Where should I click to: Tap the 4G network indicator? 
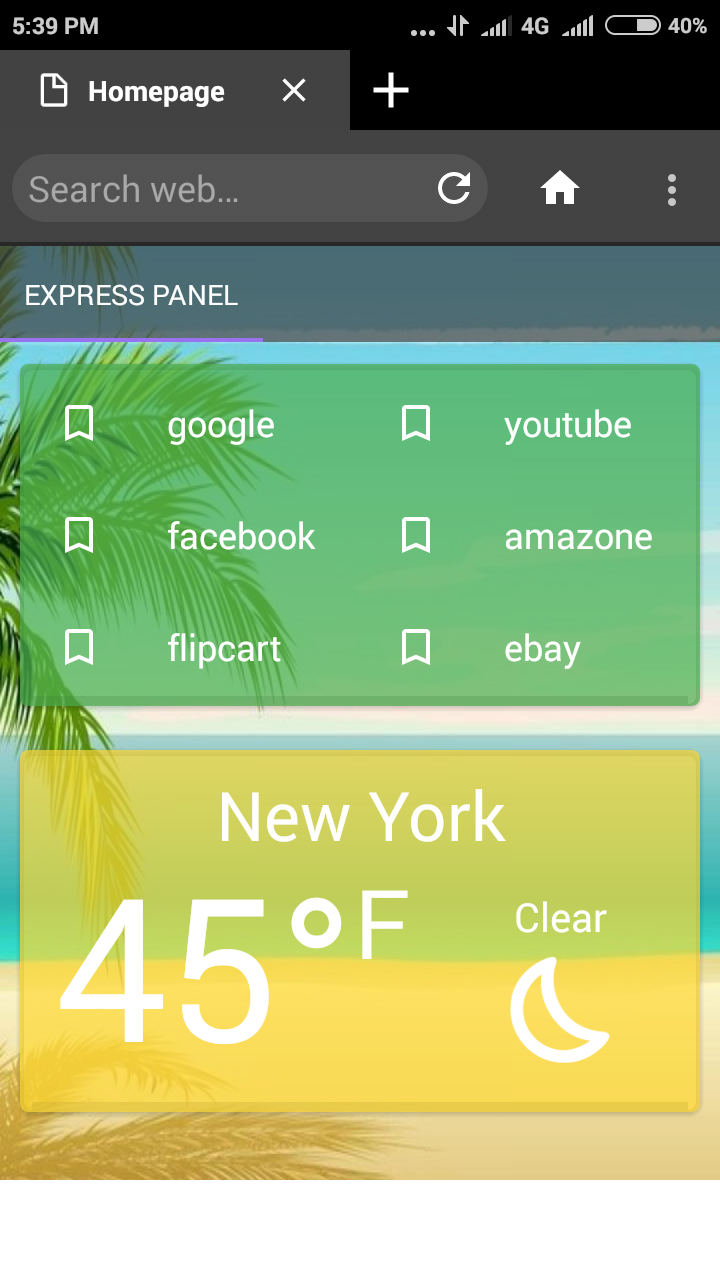533,25
